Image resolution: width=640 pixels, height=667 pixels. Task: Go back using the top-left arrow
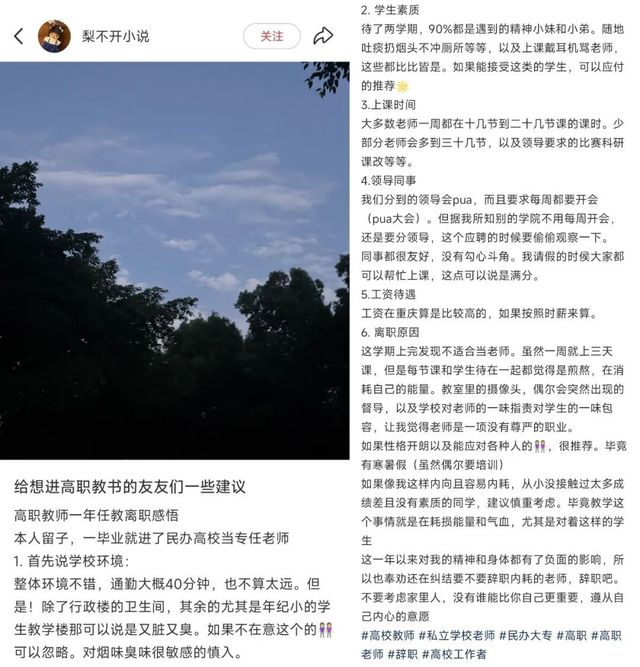pyautogui.click(x=19, y=36)
